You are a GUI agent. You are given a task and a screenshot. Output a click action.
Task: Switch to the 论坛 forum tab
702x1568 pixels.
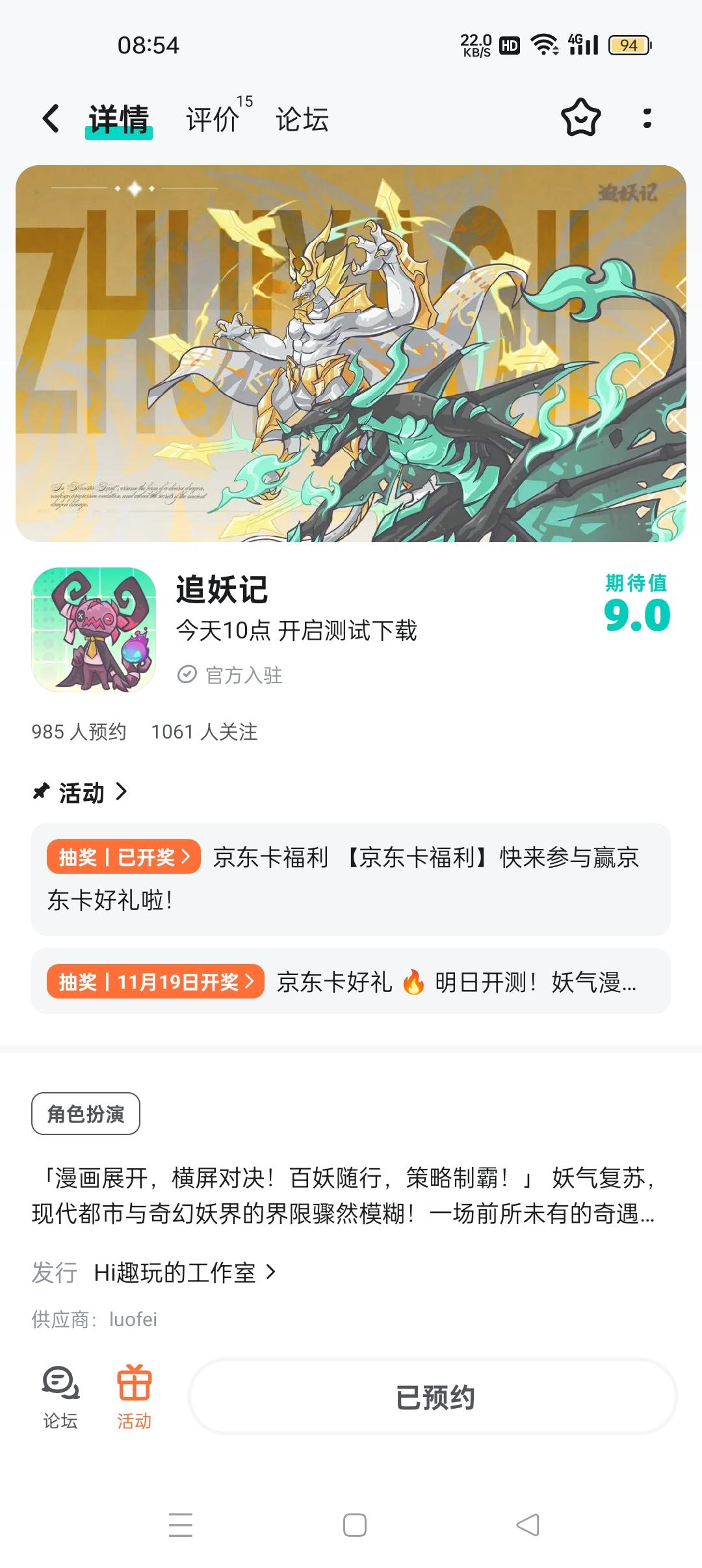(x=302, y=120)
